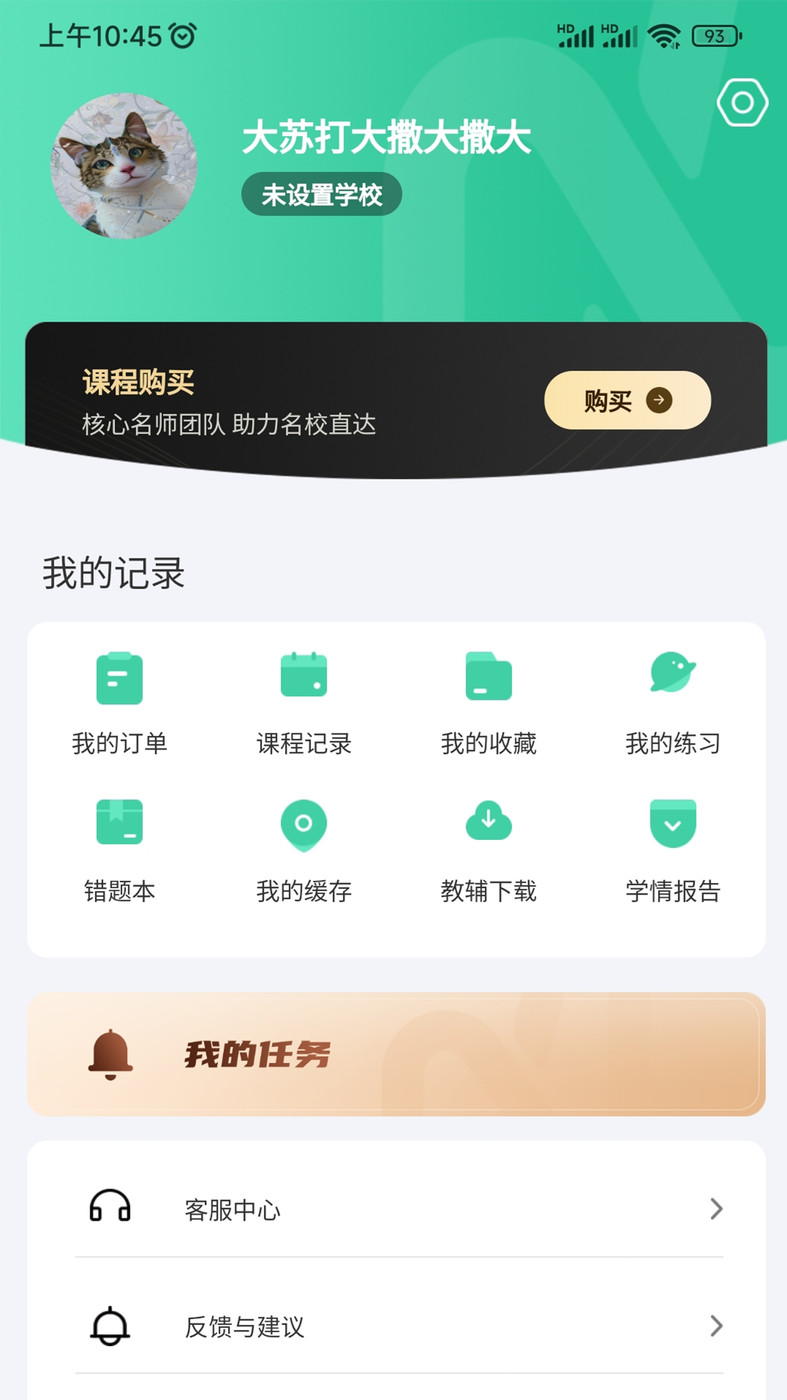Open 错题本 (Wrong Questions) icon
The height and width of the screenshot is (1400, 787).
119,824
